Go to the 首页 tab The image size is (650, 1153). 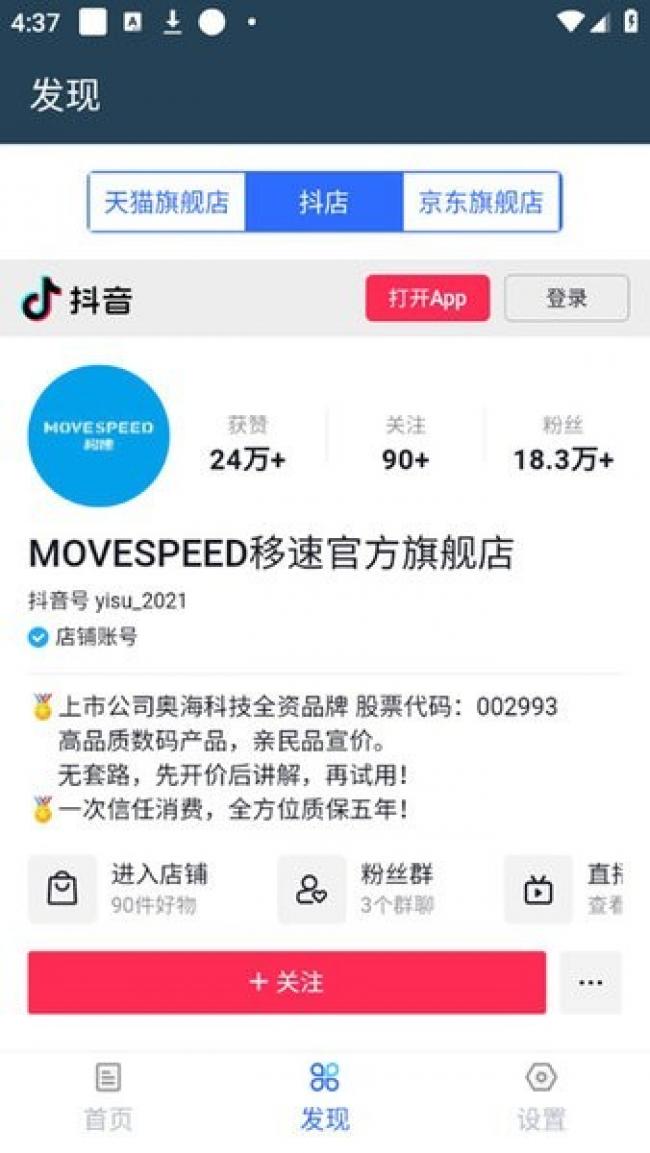pyautogui.click(x=108, y=1096)
